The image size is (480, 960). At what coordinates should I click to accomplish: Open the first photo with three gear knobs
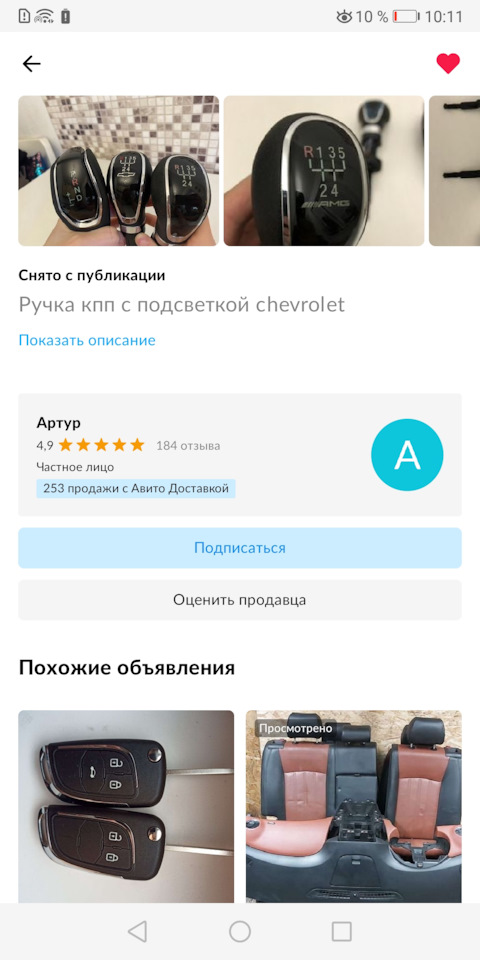click(x=118, y=171)
